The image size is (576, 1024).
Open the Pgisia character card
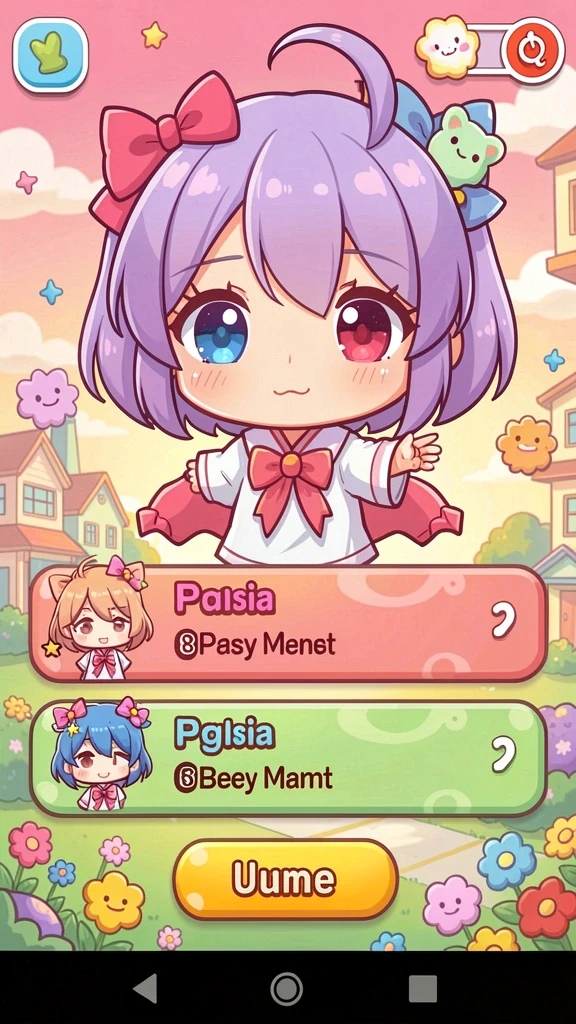[x=288, y=759]
